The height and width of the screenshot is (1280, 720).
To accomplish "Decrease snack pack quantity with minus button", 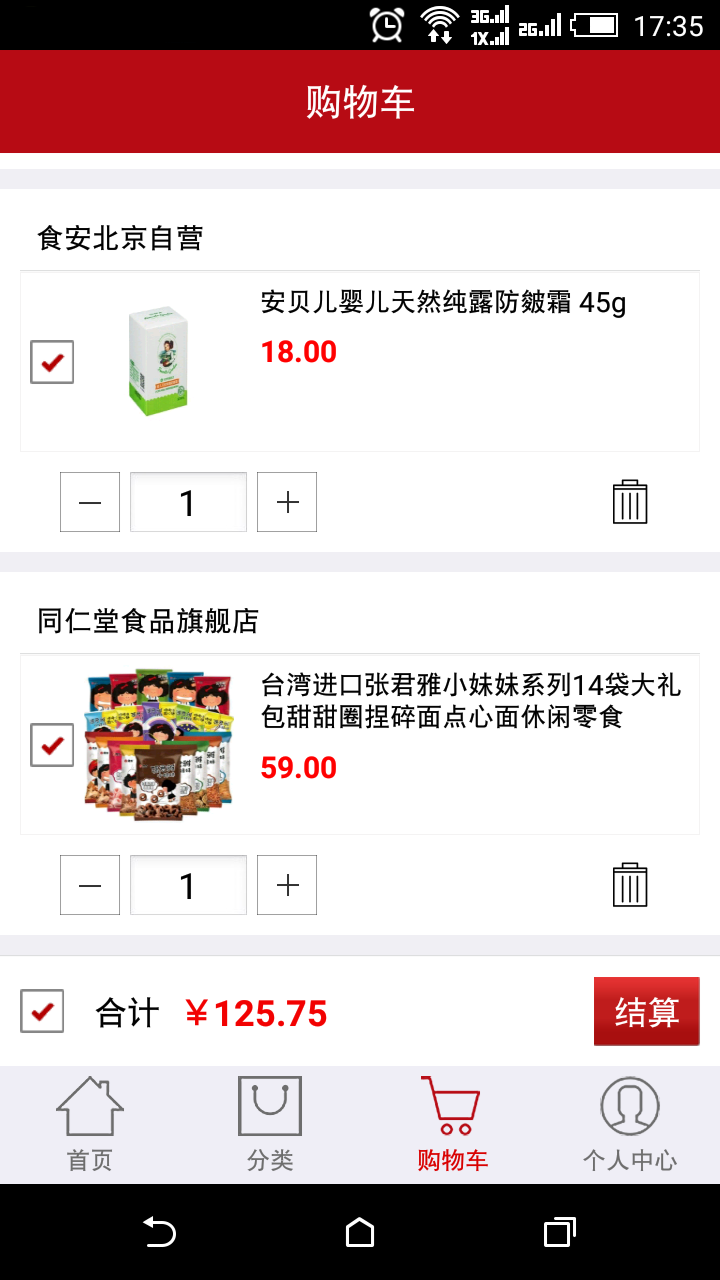I will (x=89, y=885).
